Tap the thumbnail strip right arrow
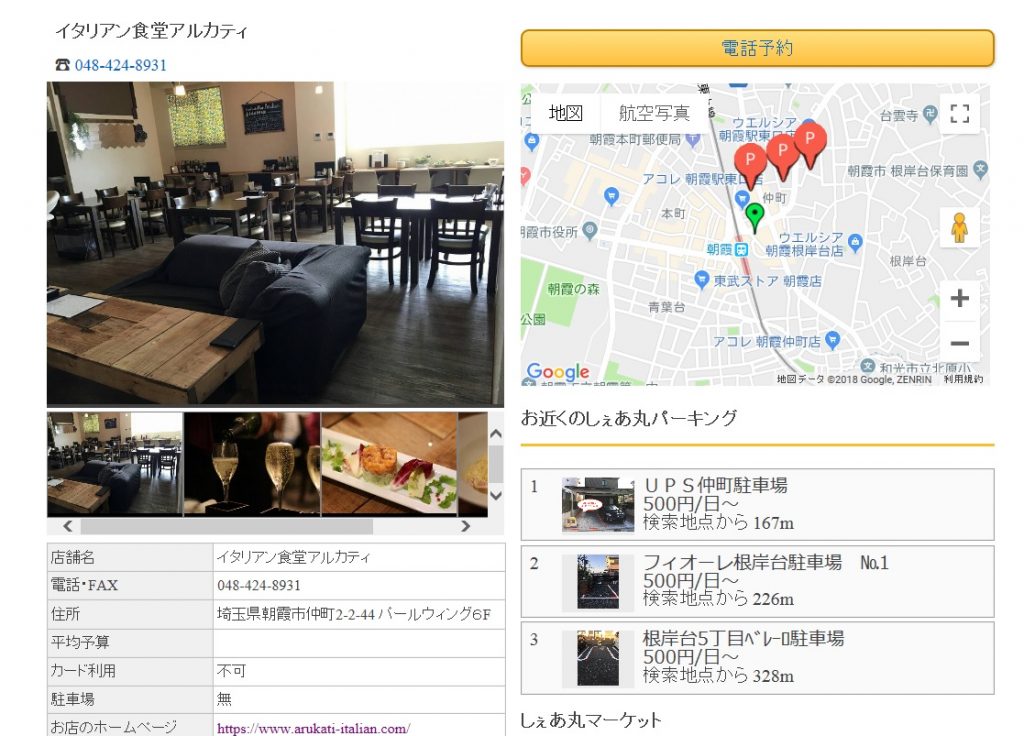This screenshot has width=1024, height=736. (x=465, y=526)
